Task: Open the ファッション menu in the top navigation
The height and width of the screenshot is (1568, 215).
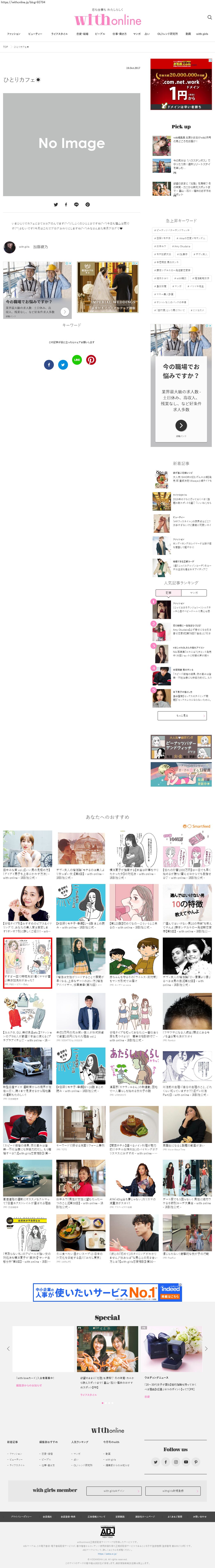Action: pos(13,34)
